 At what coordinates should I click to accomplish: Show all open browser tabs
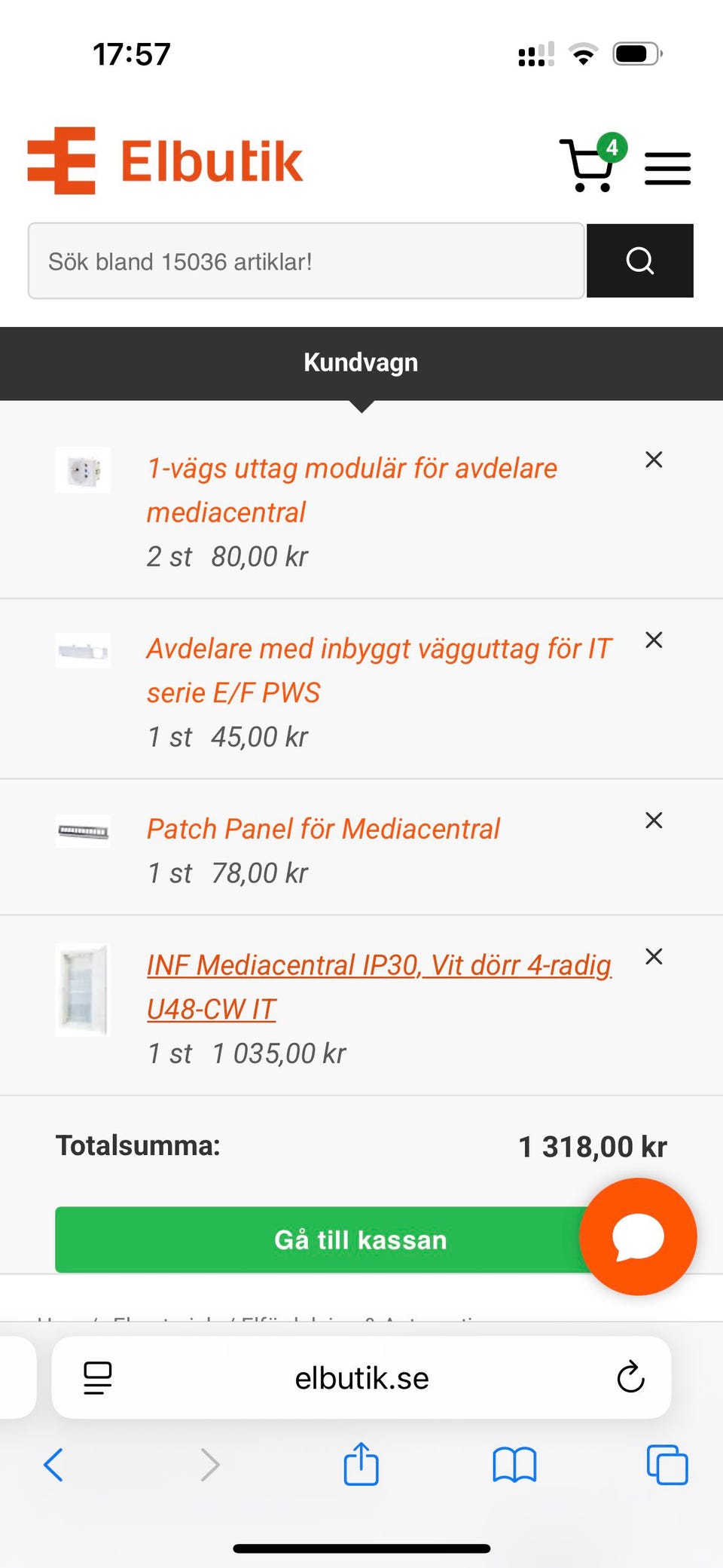point(667,1465)
